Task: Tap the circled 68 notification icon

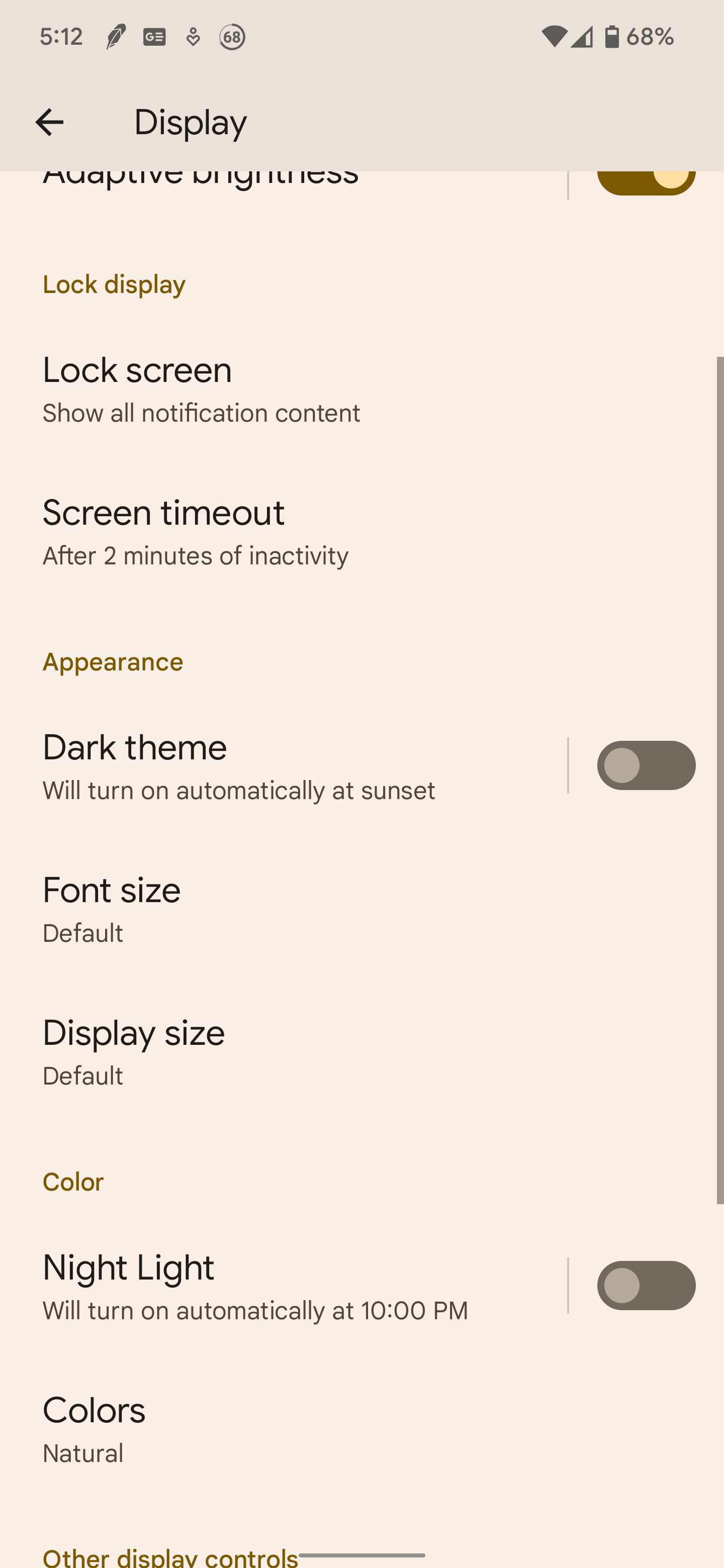Action: 231,38
